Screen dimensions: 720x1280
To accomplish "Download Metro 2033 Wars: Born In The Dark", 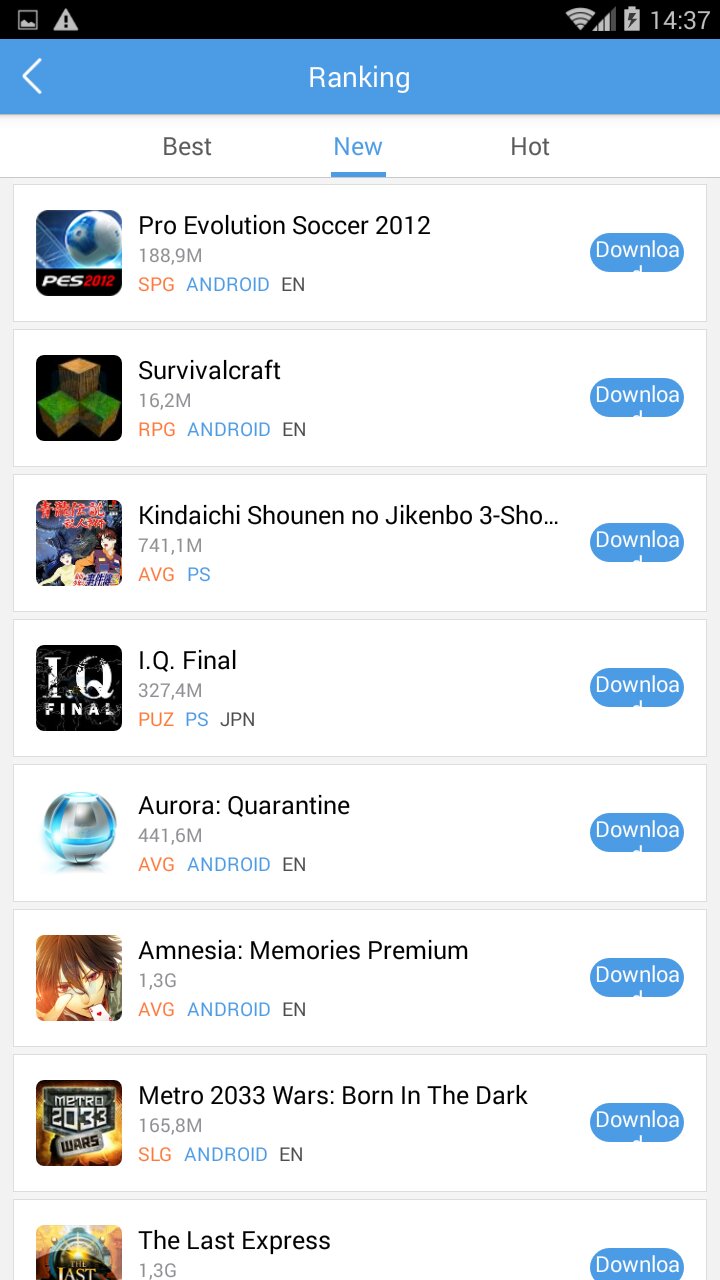I will coord(637,1123).
